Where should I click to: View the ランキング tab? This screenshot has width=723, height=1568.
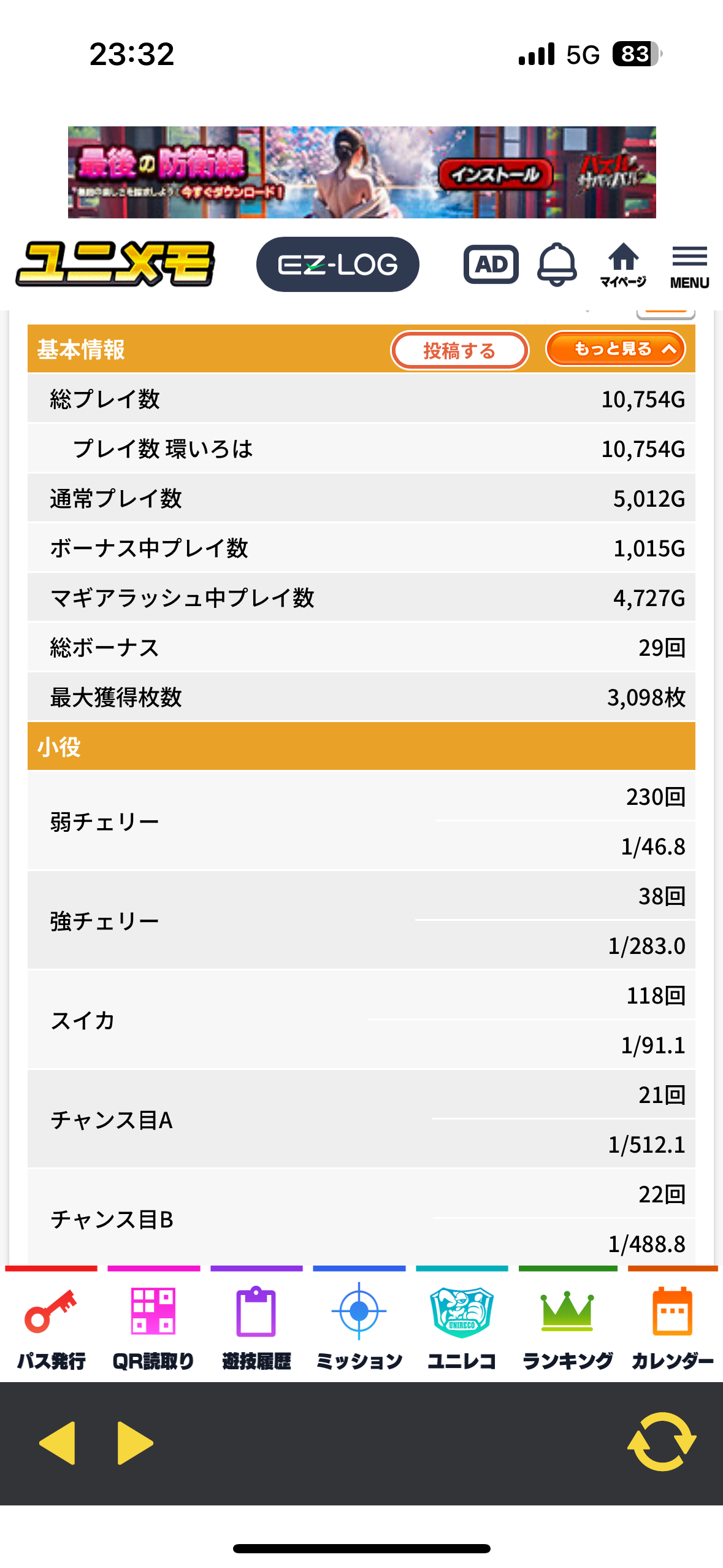pyautogui.click(x=567, y=1326)
